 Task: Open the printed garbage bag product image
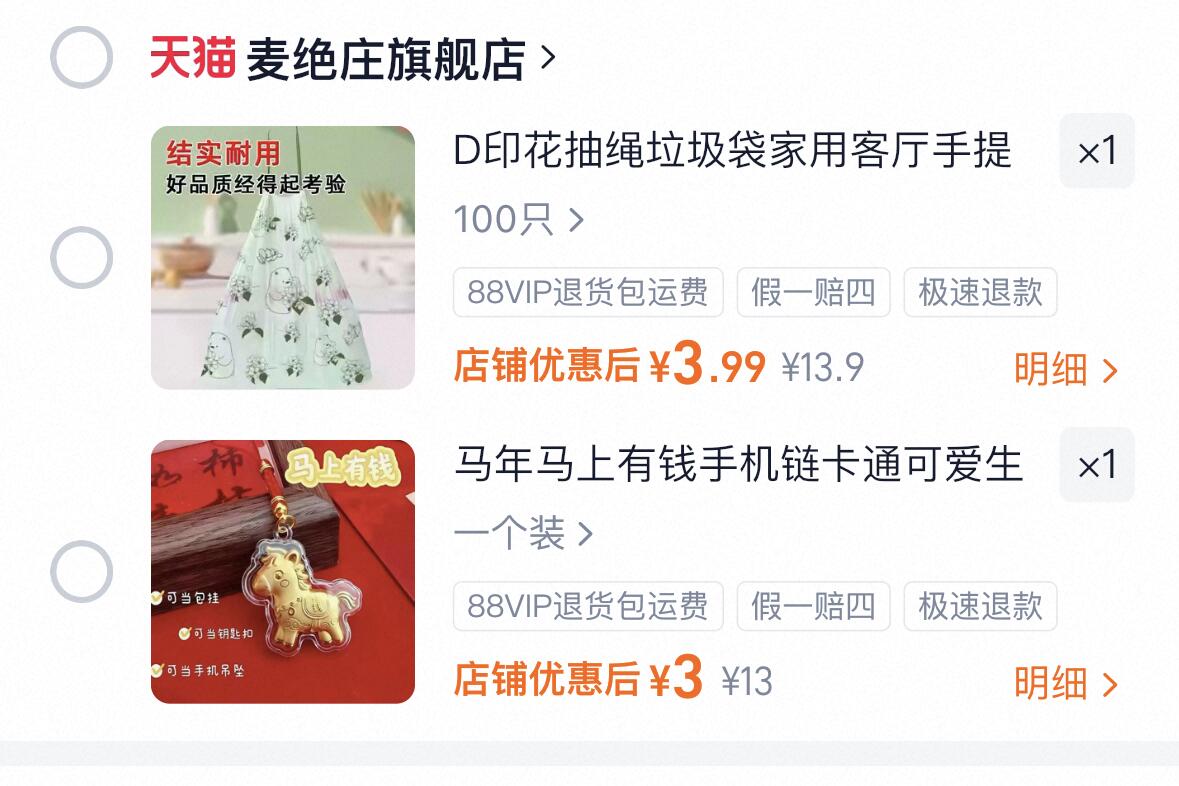pyautogui.click(x=283, y=257)
